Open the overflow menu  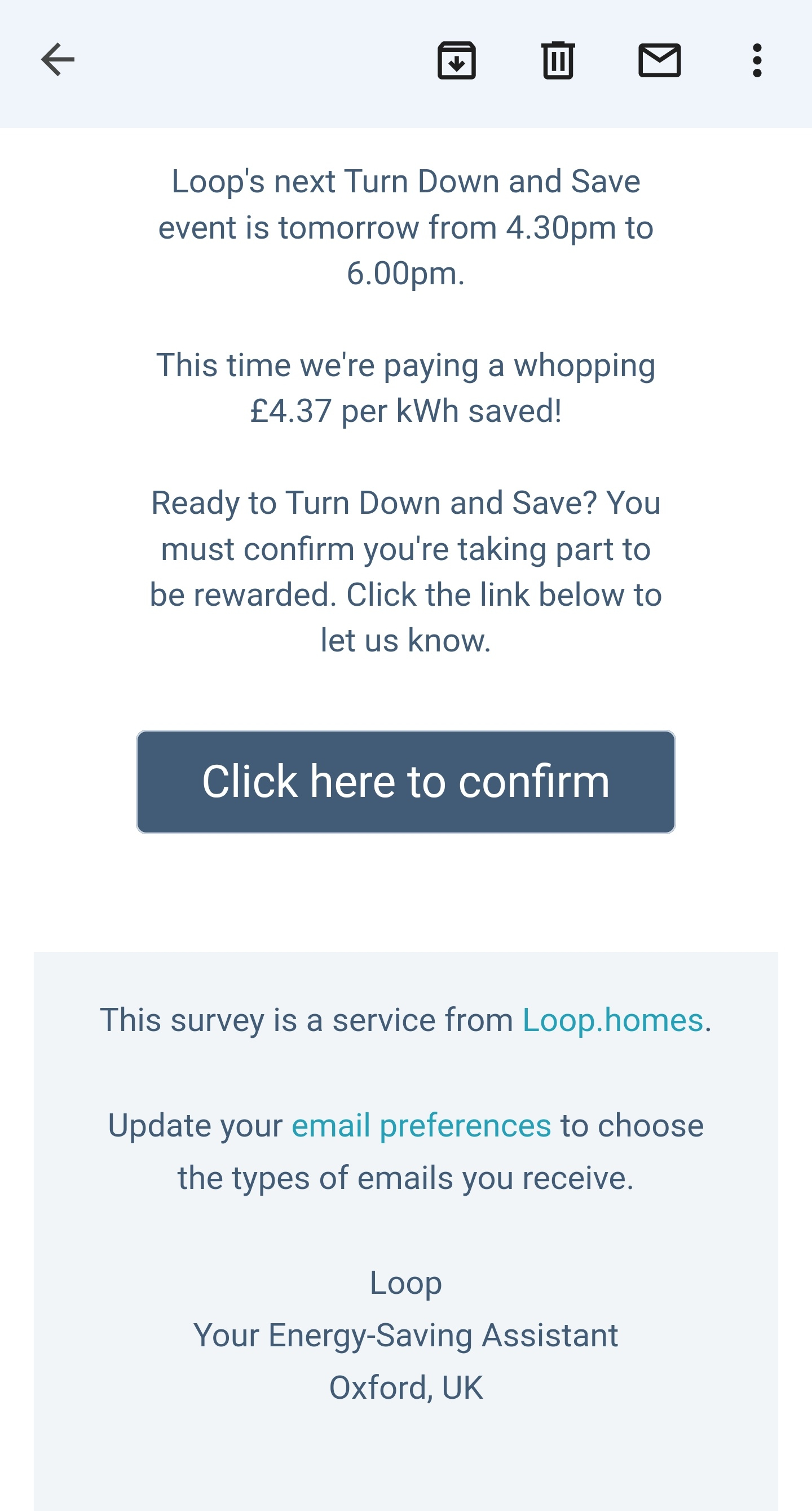tap(757, 60)
